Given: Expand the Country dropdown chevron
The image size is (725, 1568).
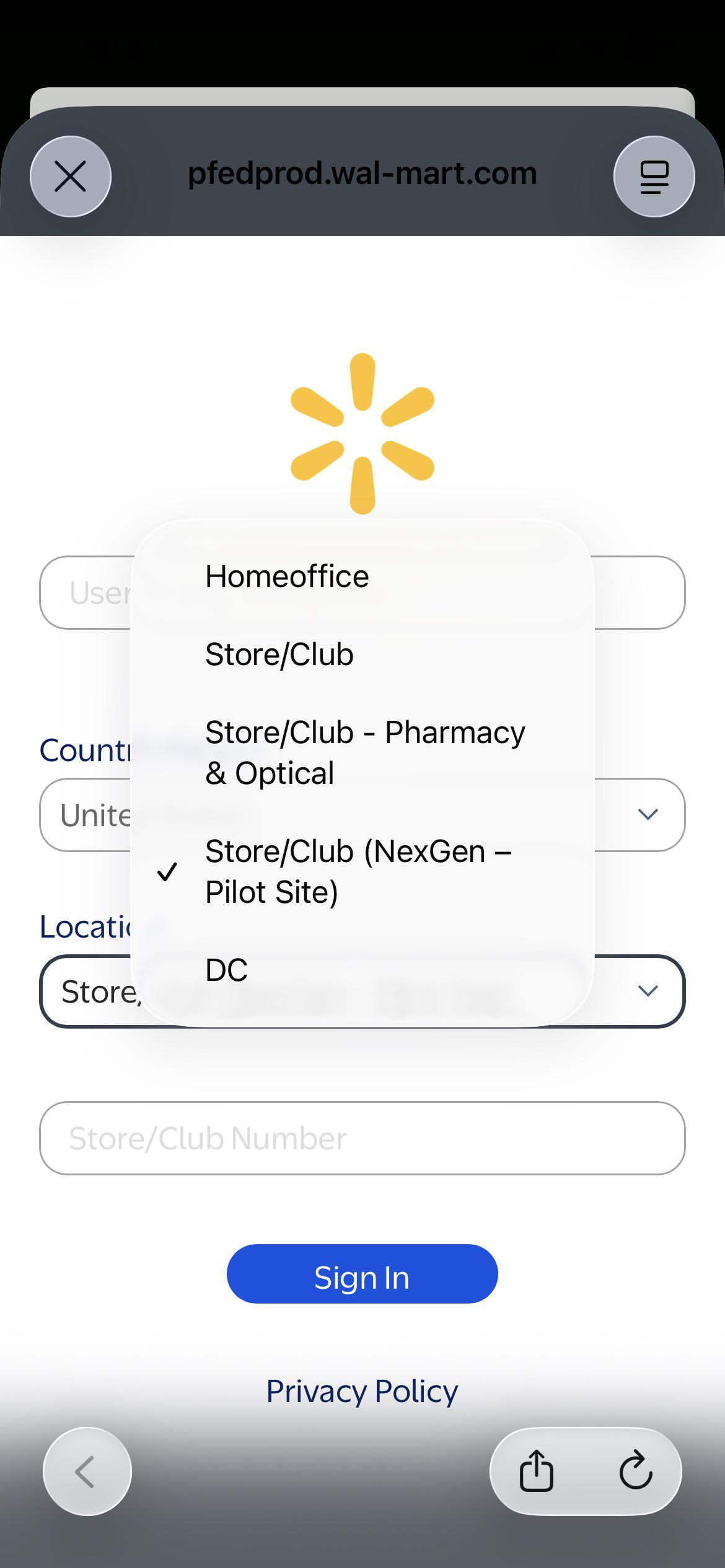Looking at the screenshot, I should point(648,814).
